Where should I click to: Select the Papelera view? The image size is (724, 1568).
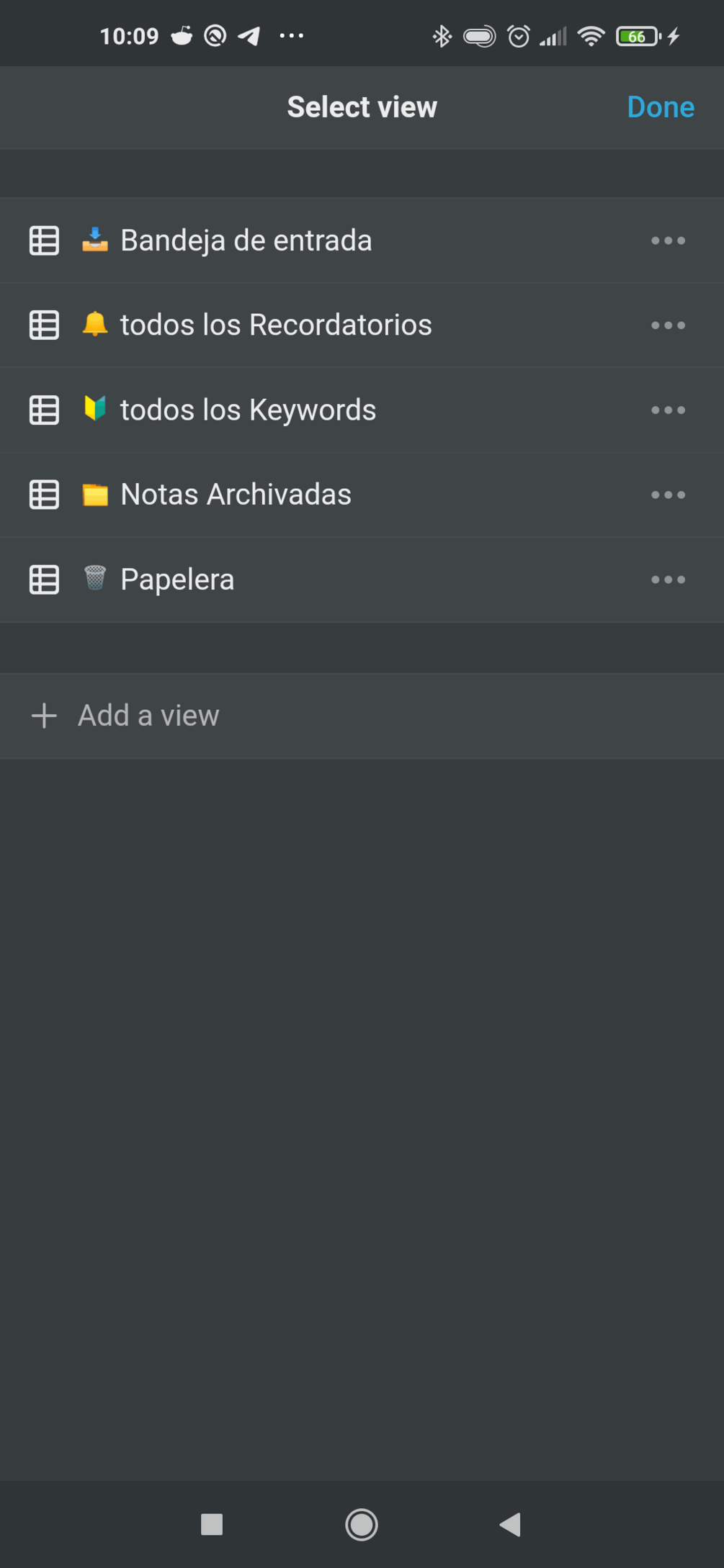coord(177,580)
